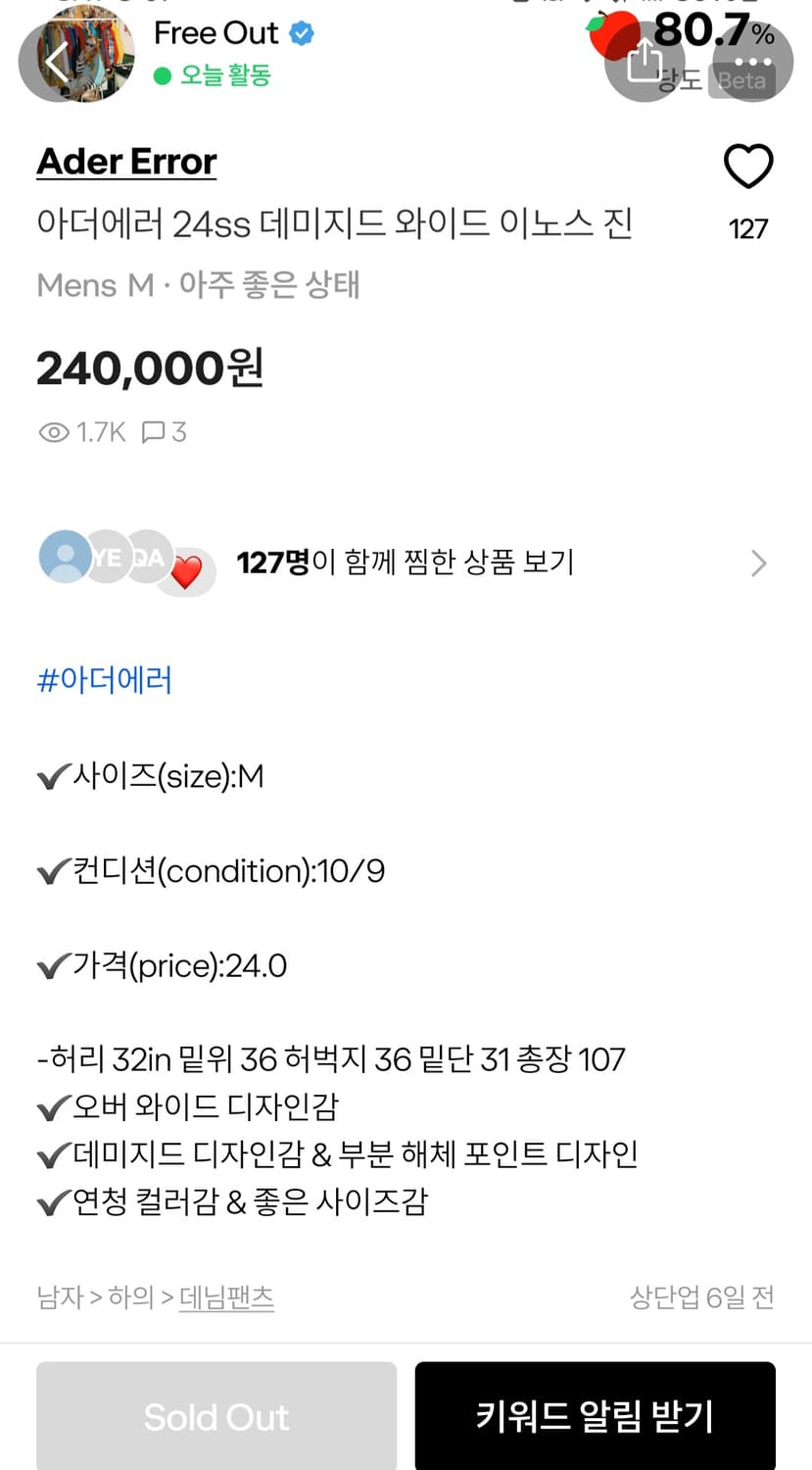Tap the back arrow at top left

[55, 61]
